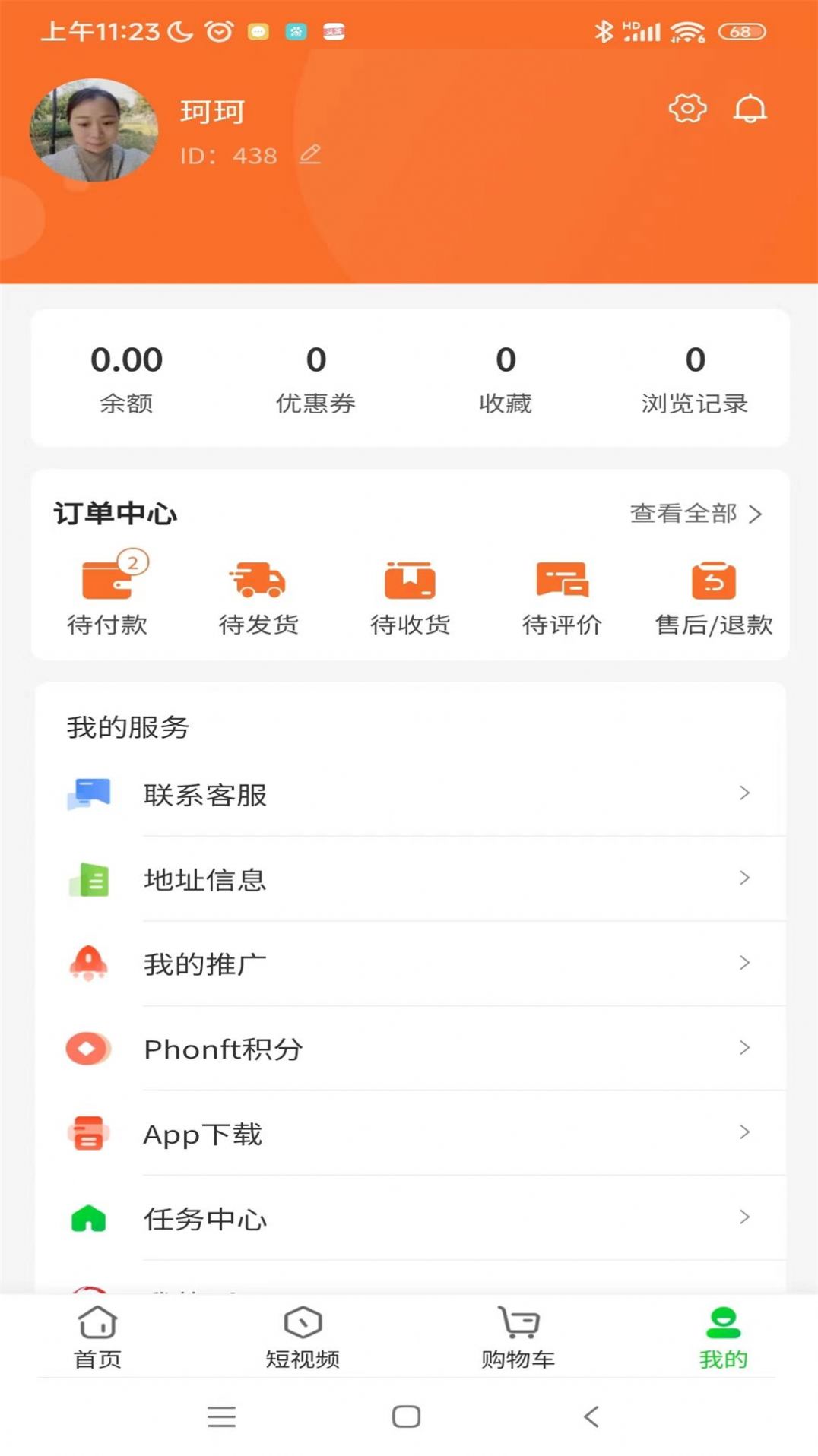Screen dimensions: 818x1456
Task: Switch to the 短视频 tab
Action: [x=301, y=1337]
